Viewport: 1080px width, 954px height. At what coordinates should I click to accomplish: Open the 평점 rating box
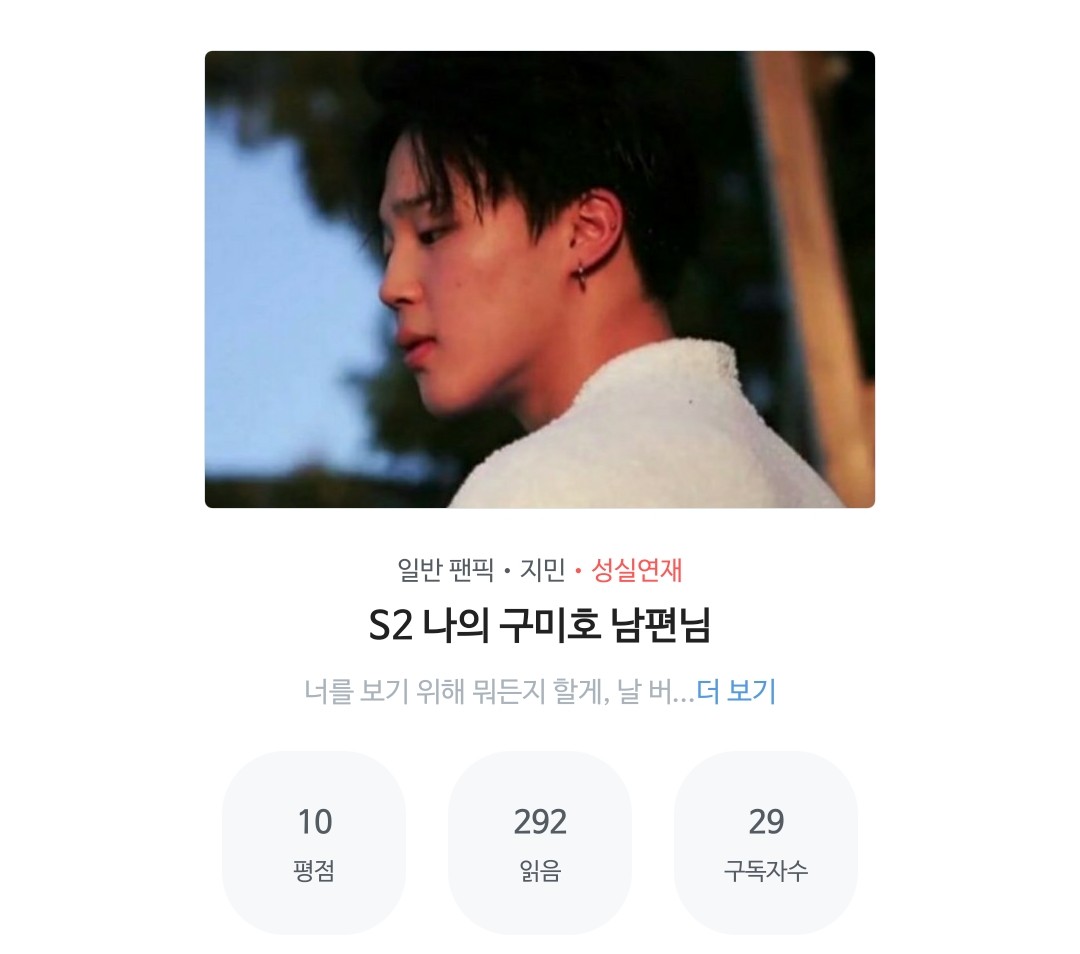(x=314, y=842)
